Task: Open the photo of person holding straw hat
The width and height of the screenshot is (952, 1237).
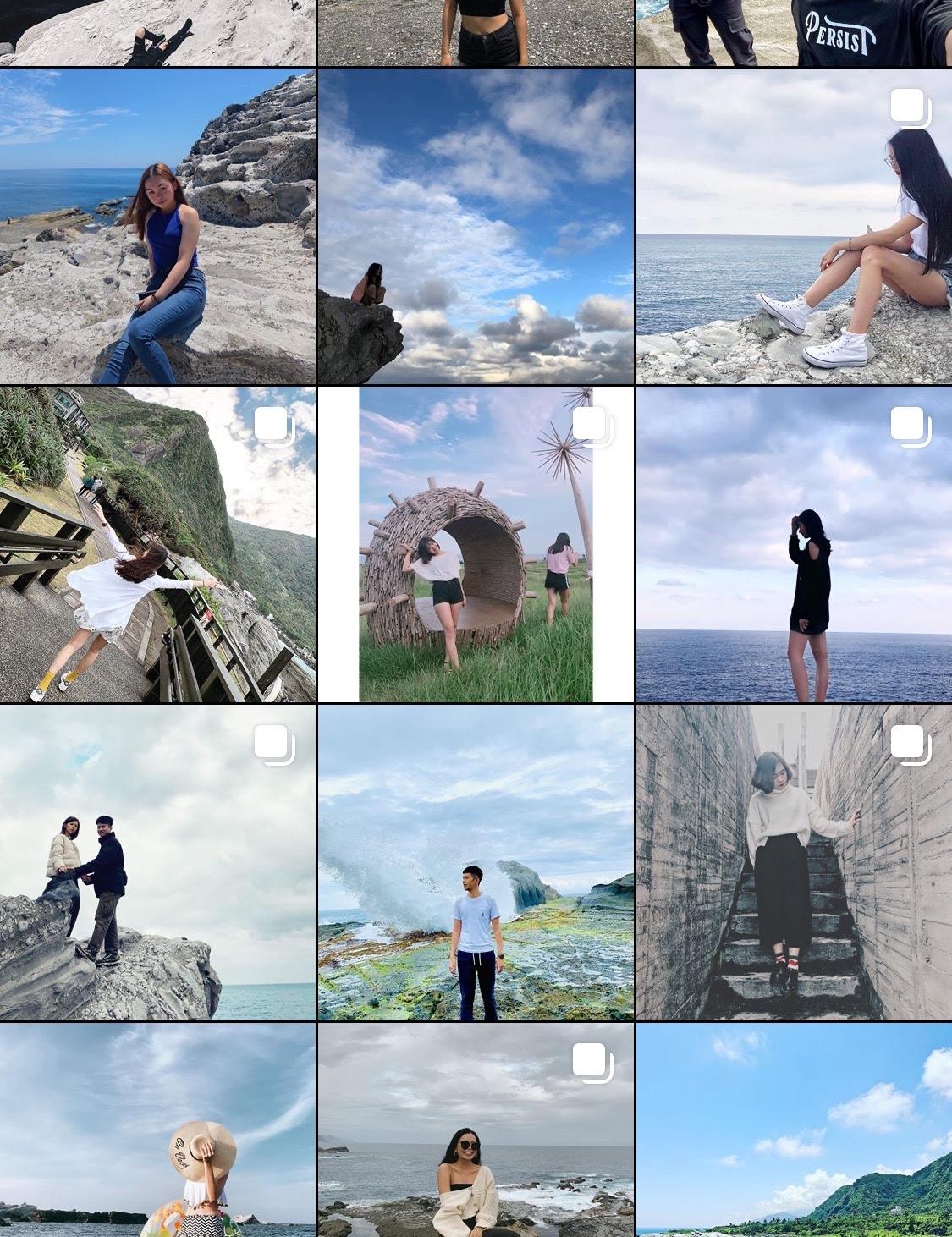Action: coord(157,1130)
